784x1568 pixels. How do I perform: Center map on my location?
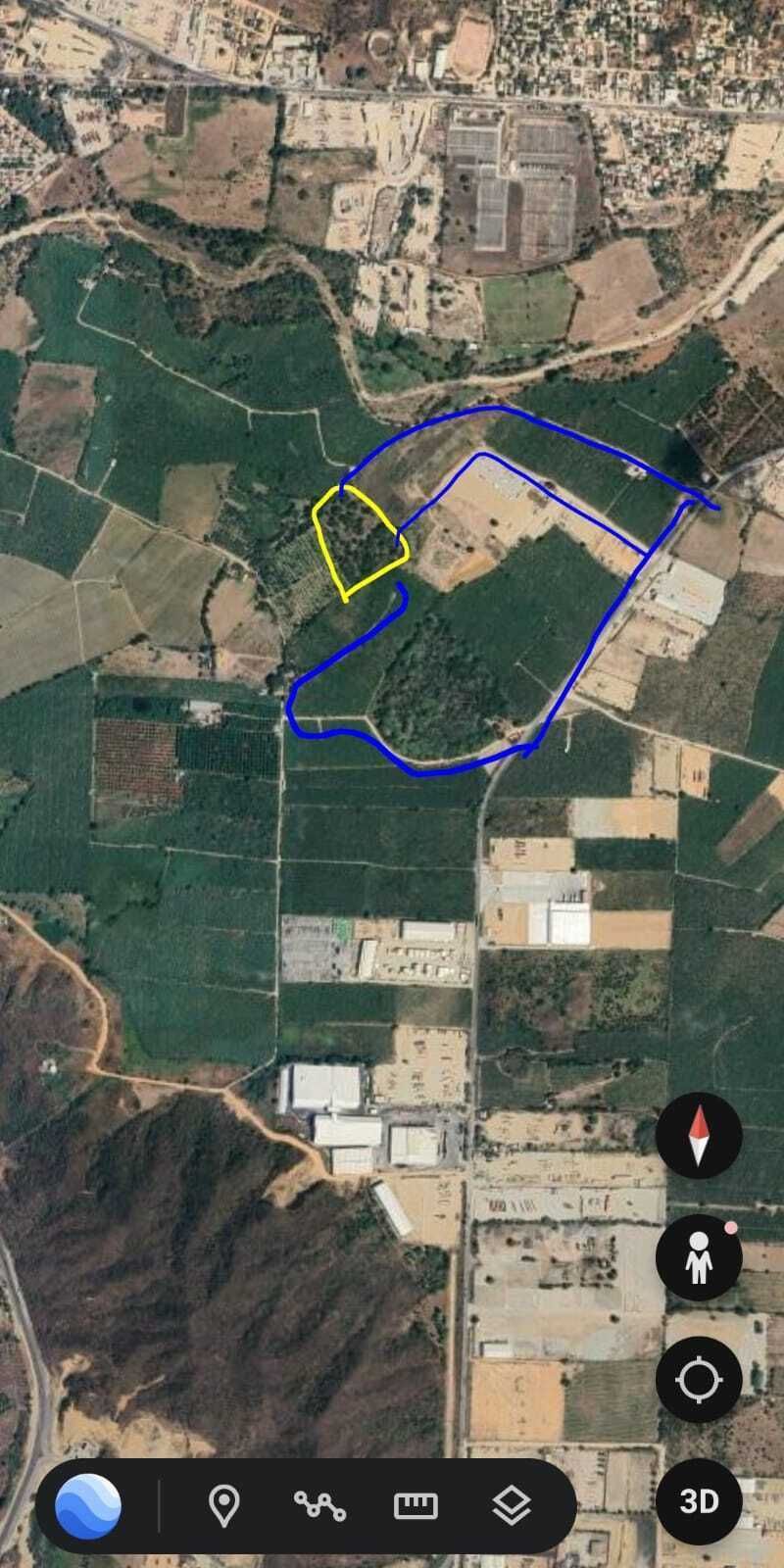[x=699, y=1380]
